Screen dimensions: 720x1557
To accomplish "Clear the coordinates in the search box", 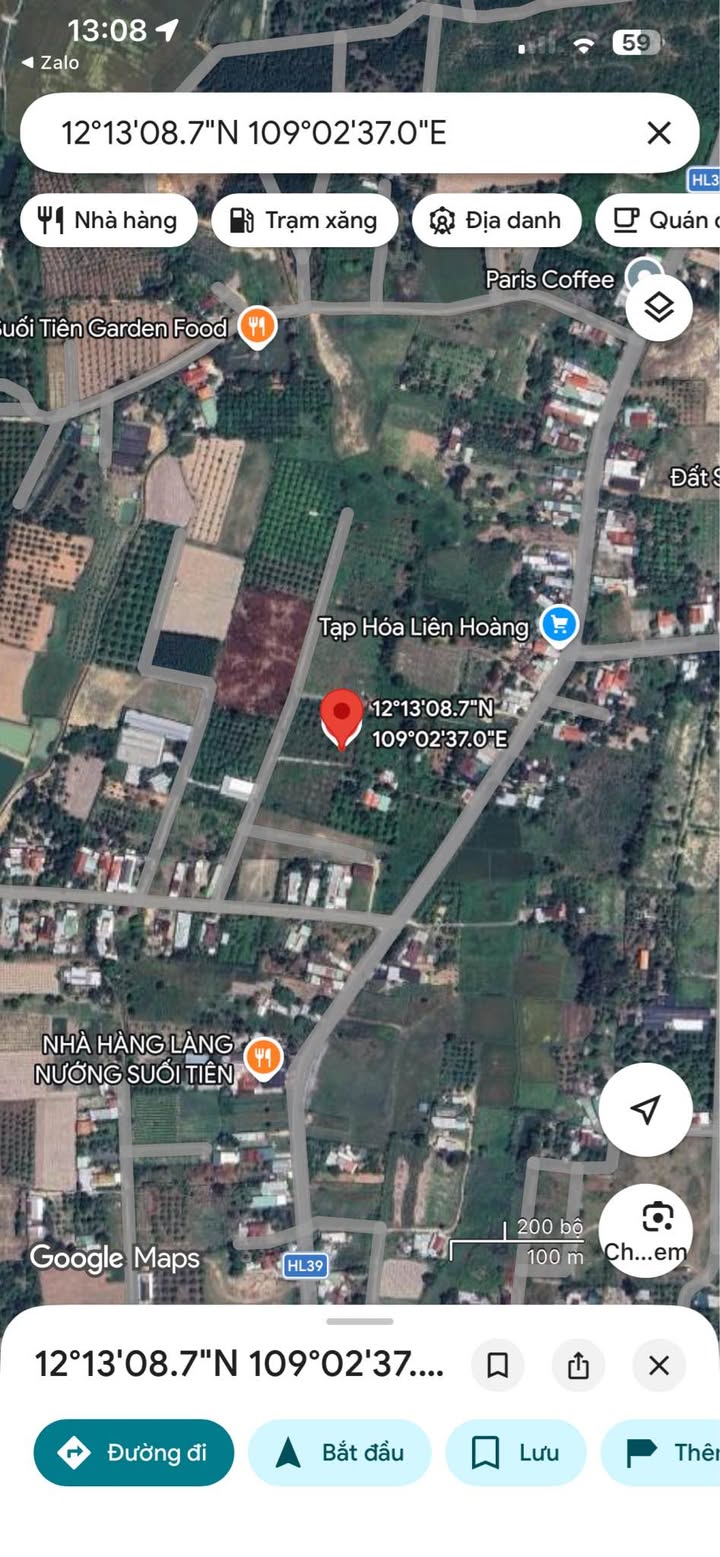I will coord(658,133).
